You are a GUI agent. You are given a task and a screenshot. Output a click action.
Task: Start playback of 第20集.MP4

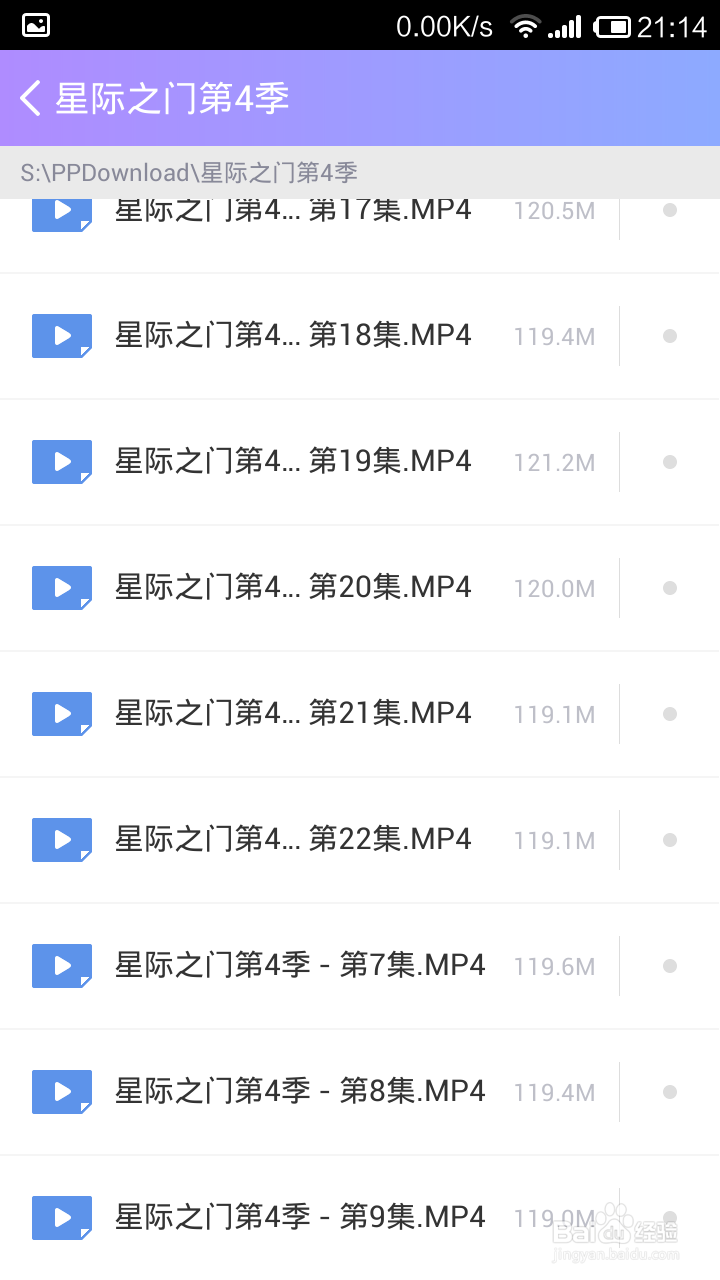tap(61, 587)
